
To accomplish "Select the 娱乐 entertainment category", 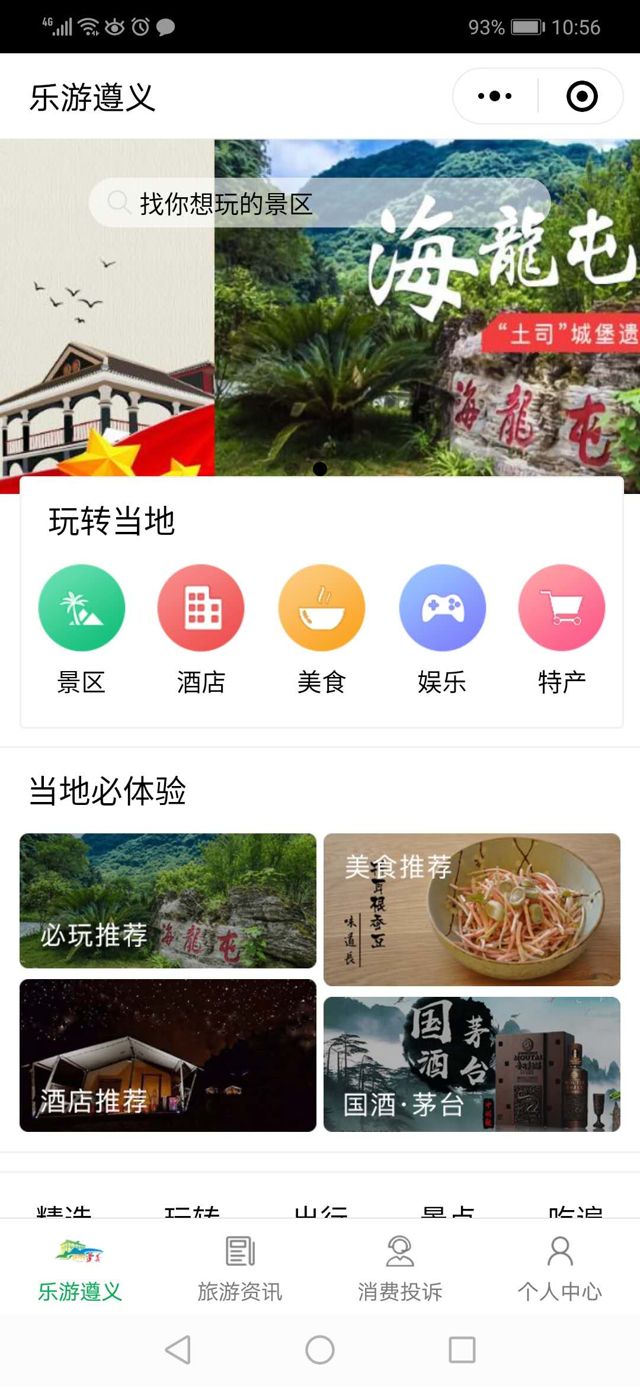I will tap(441, 608).
